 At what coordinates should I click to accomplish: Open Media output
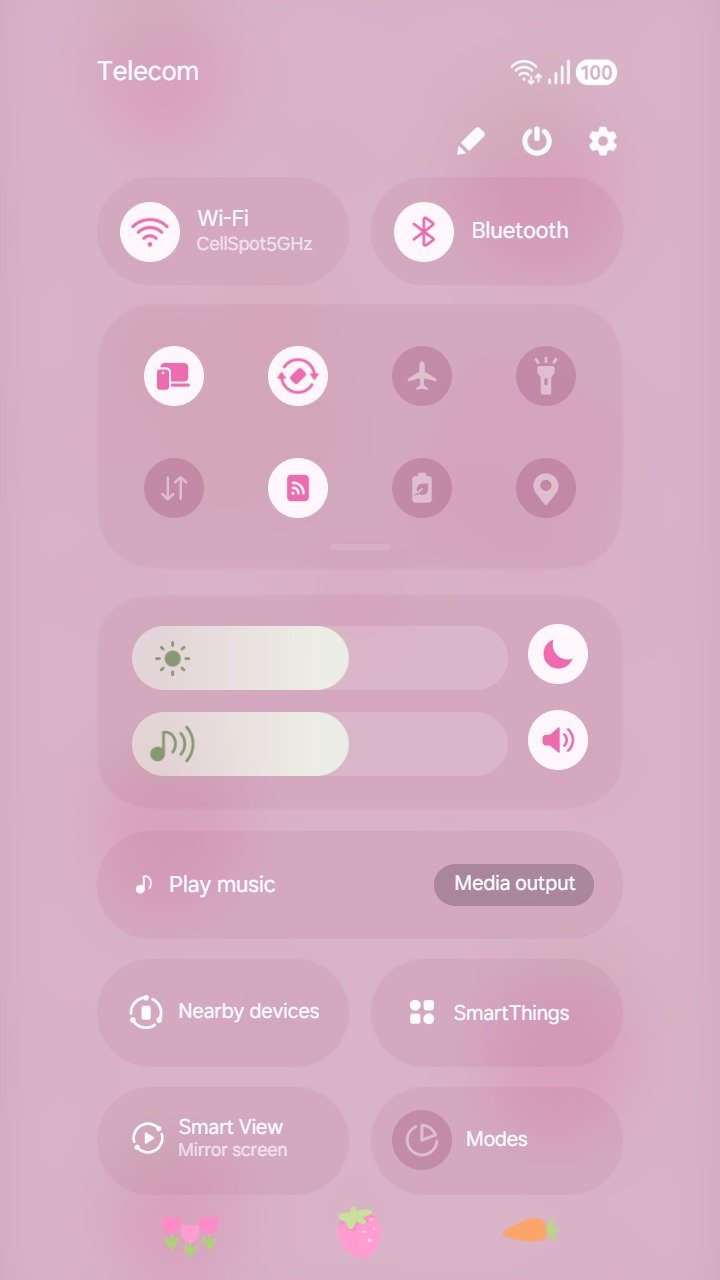pyautogui.click(x=514, y=884)
